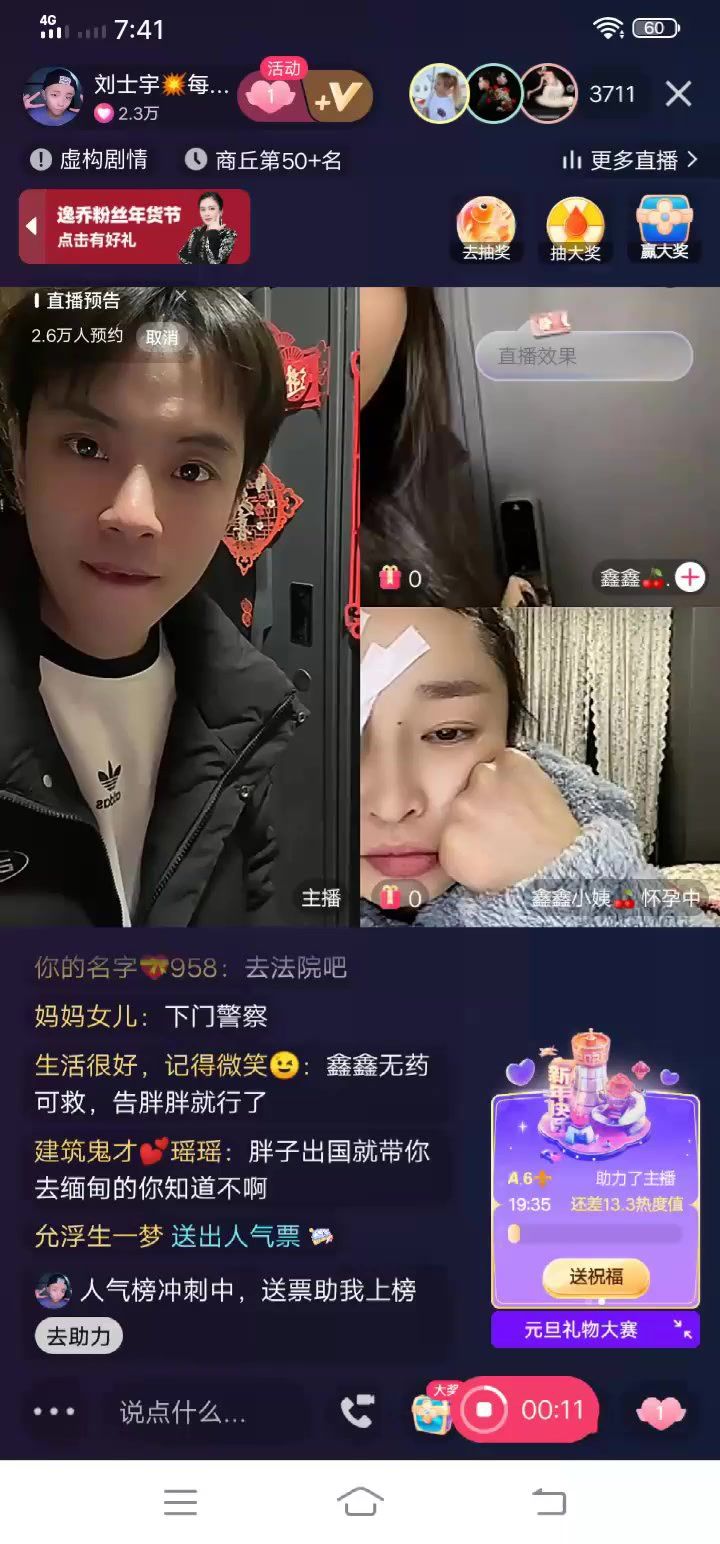The image size is (720, 1544).
Task: Tap the 送祝福 button on the event card
Action: click(x=596, y=1277)
